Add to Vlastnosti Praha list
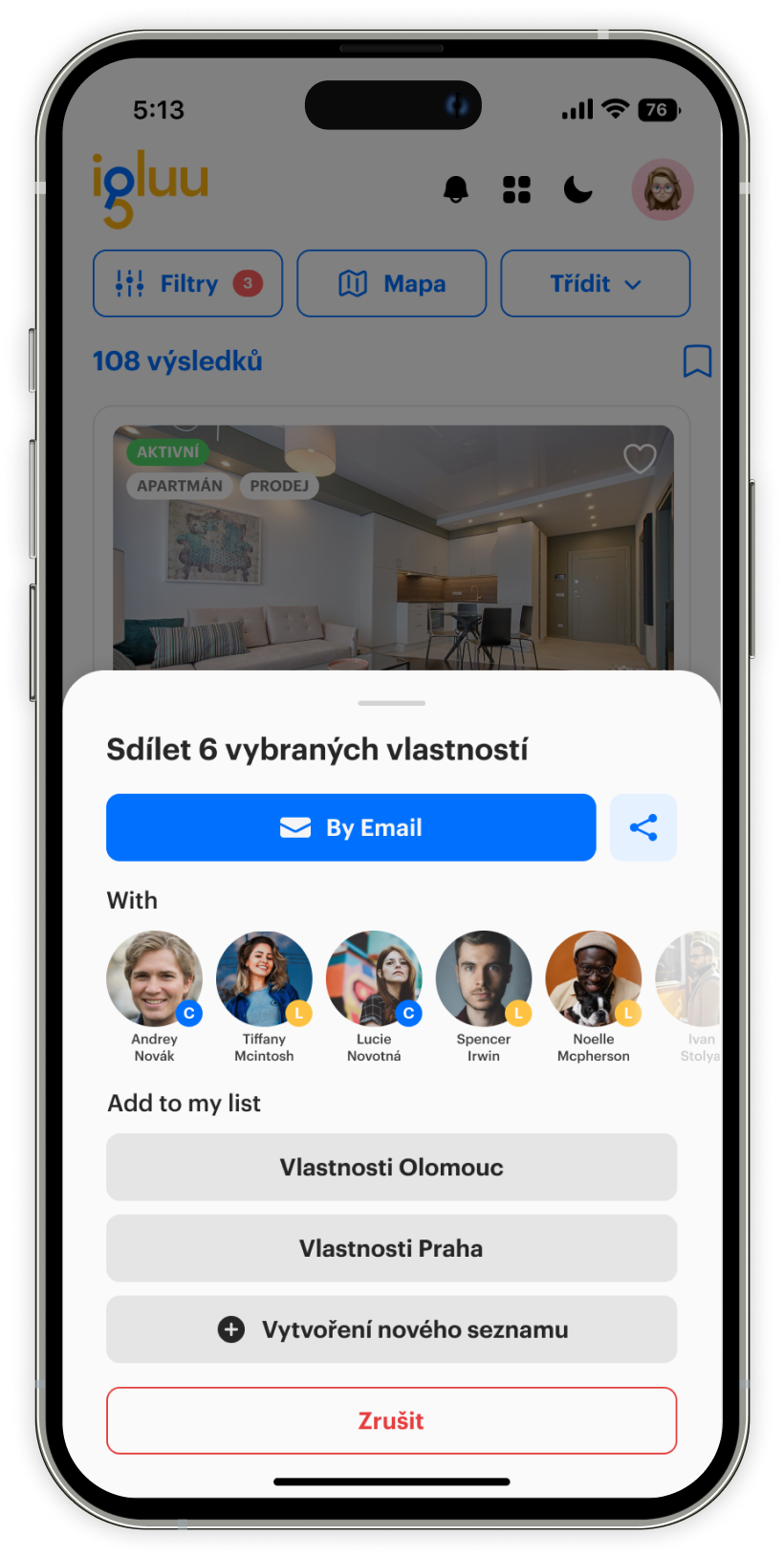 (x=391, y=1248)
